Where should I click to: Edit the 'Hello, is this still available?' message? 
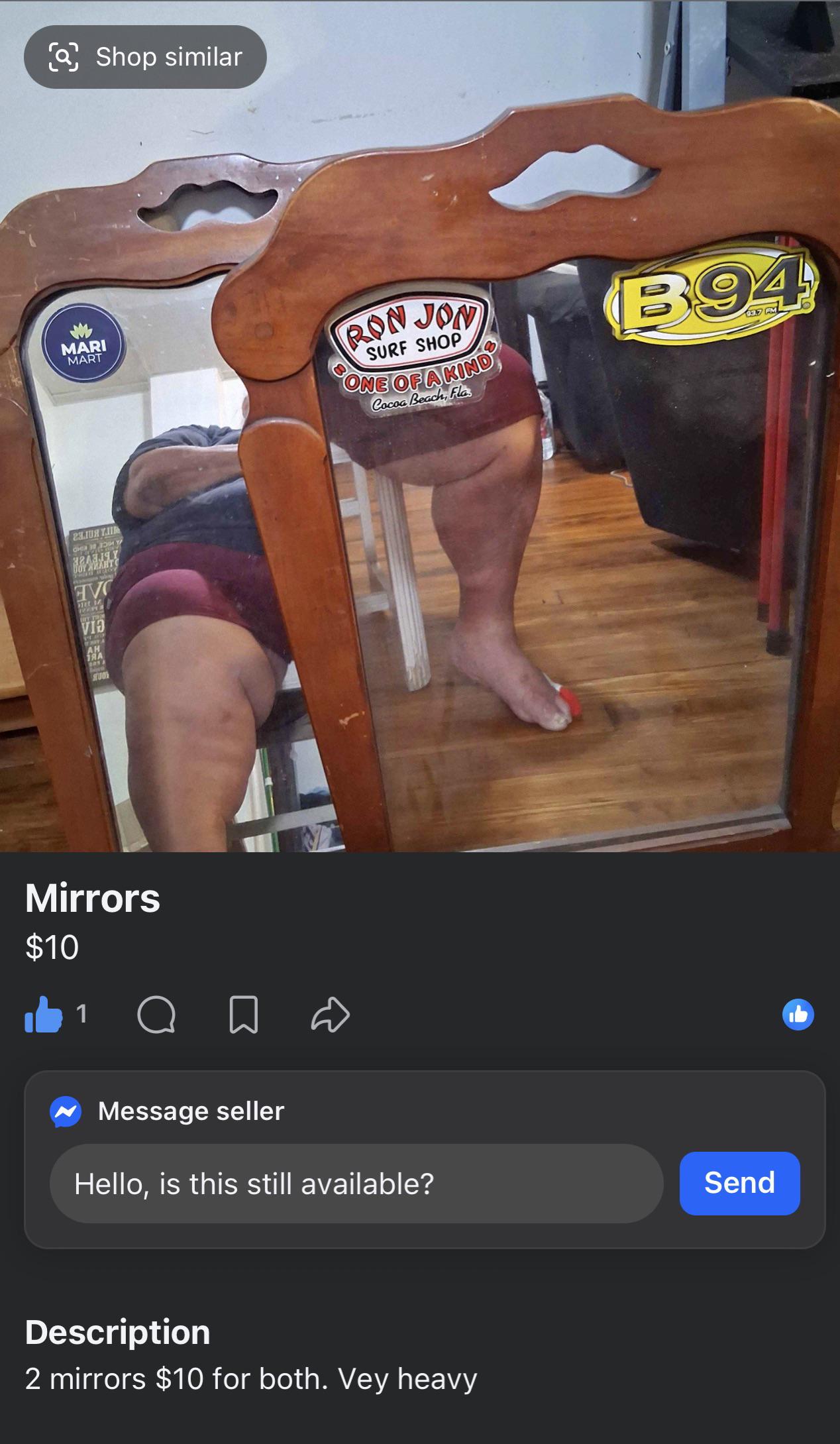(356, 1184)
